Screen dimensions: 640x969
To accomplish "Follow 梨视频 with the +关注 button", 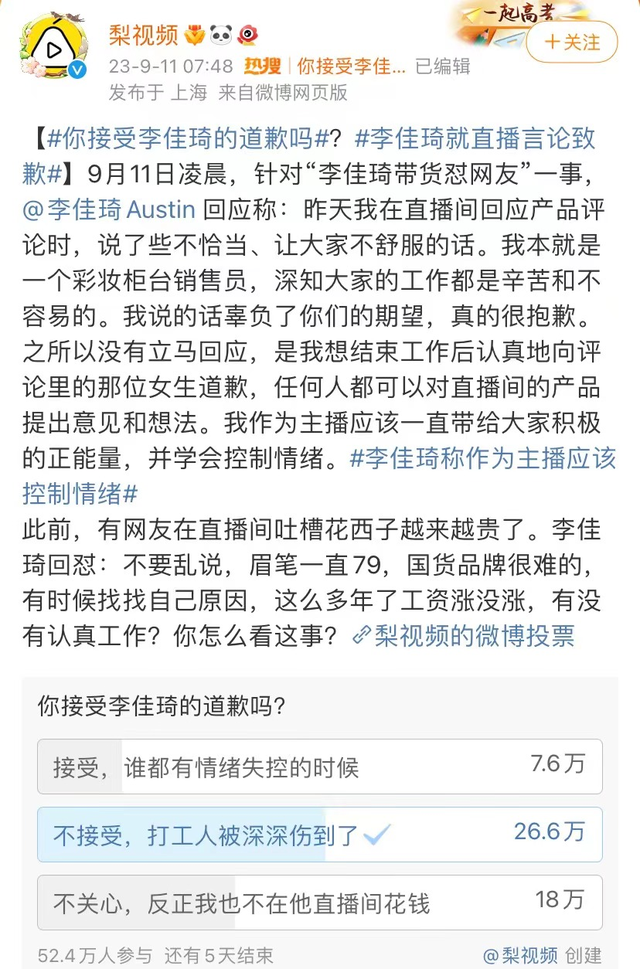I will pyautogui.click(x=573, y=42).
